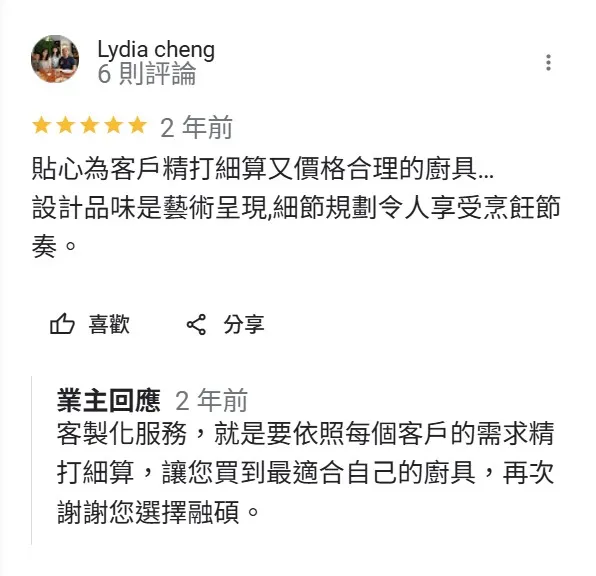Open the Lydia cheng reviewer name
The height and width of the screenshot is (576, 596).
pyautogui.click(x=156, y=49)
